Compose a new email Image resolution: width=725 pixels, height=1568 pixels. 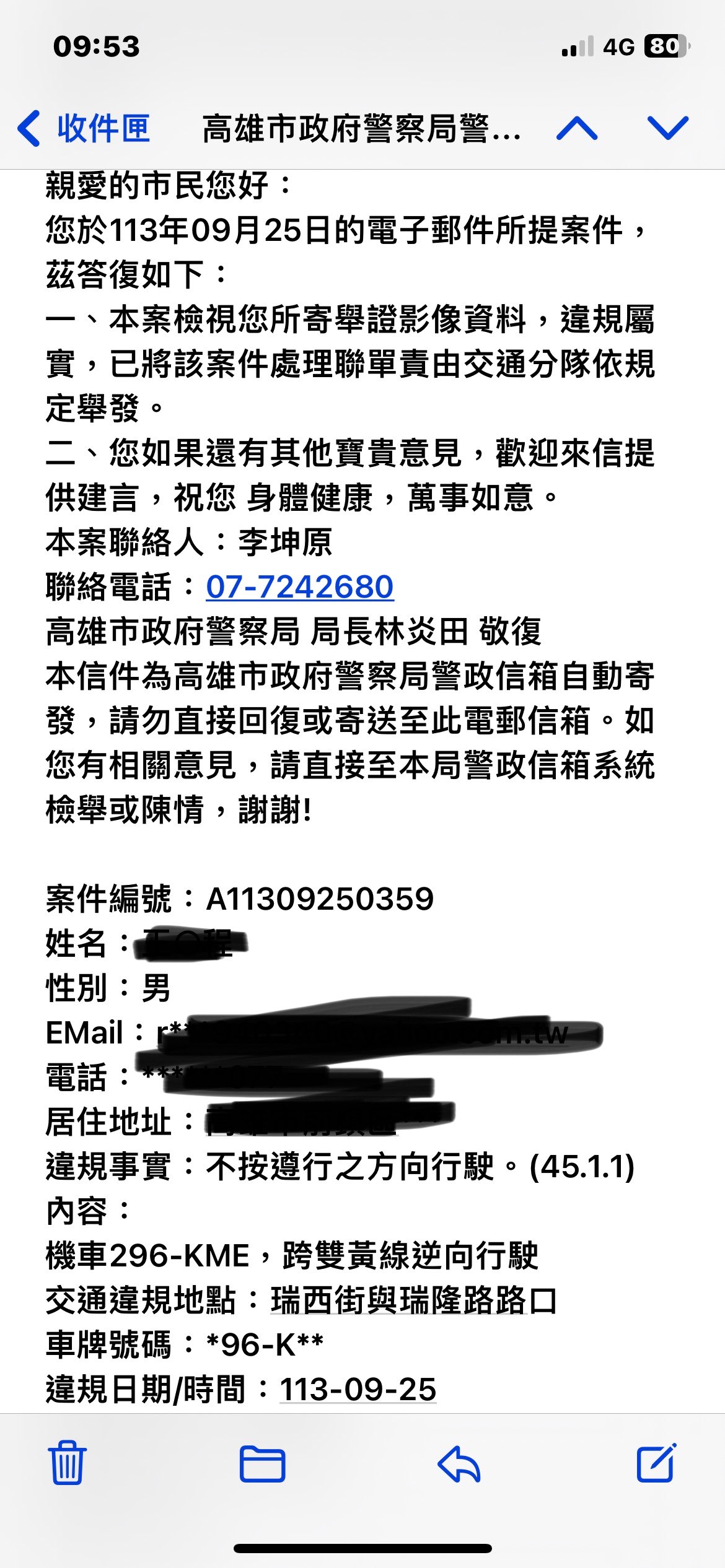click(656, 1462)
